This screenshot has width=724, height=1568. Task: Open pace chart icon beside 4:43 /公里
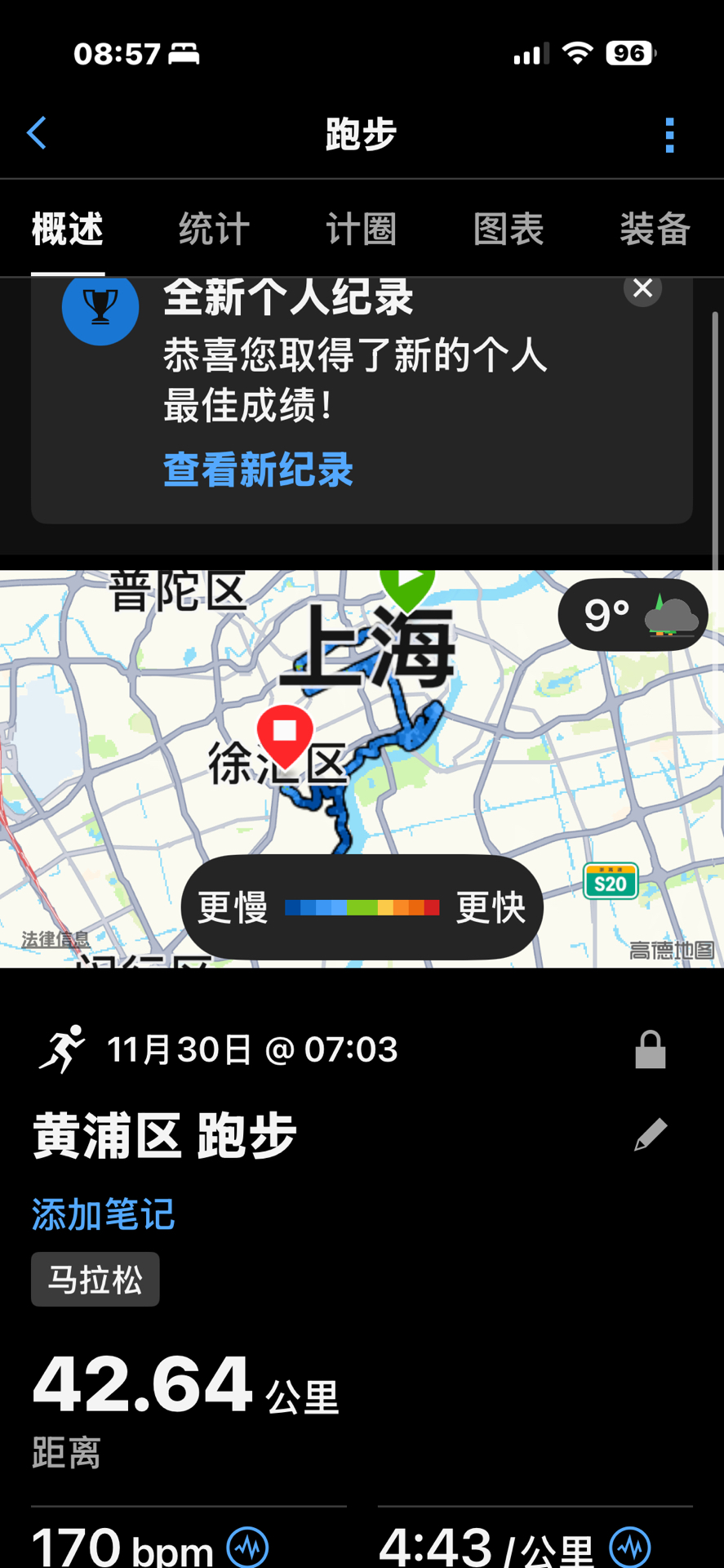[x=629, y=1546]
